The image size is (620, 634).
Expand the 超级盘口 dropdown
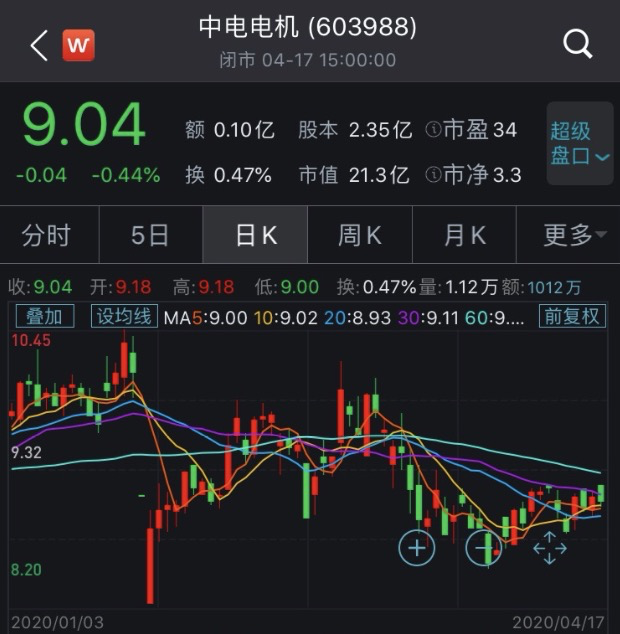click(580, 143)
